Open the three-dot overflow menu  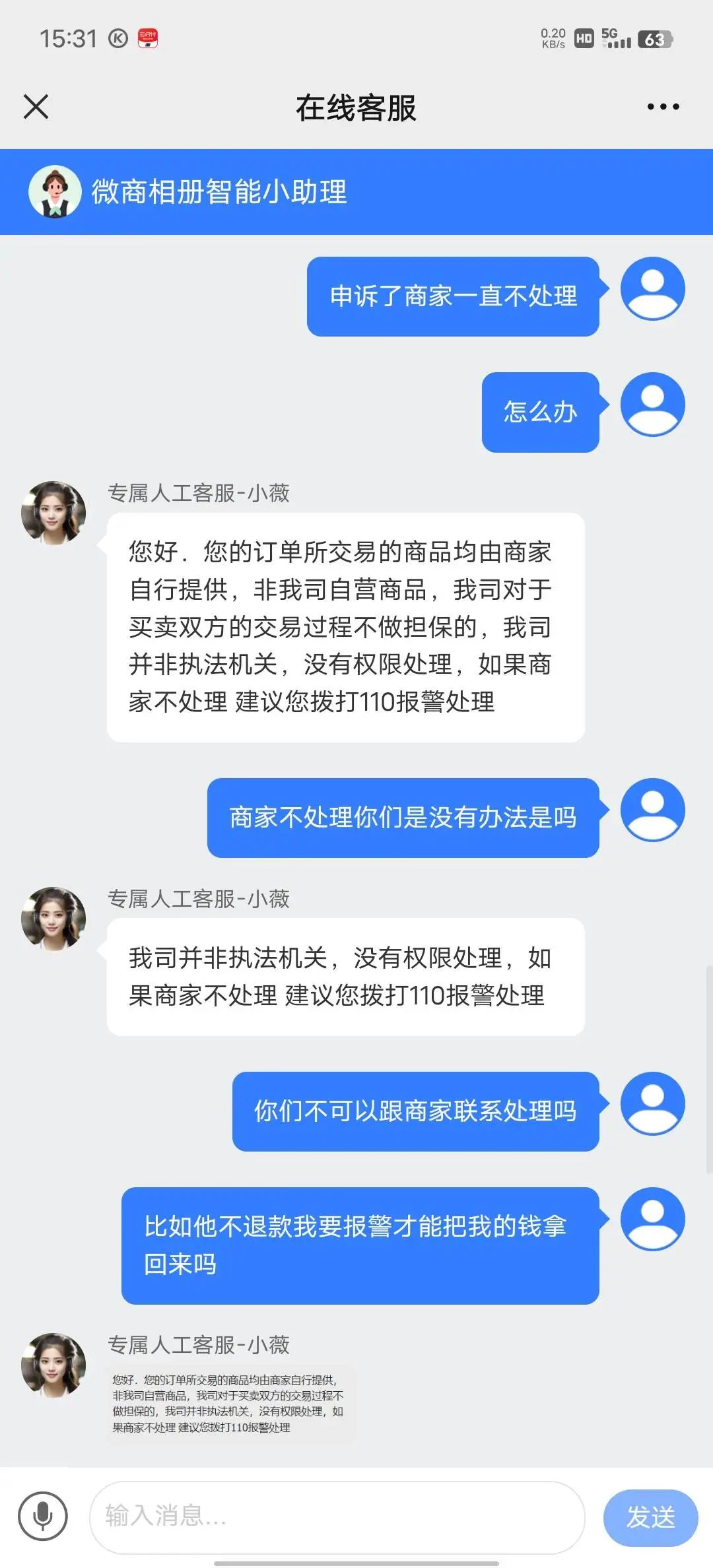point(663,106)
